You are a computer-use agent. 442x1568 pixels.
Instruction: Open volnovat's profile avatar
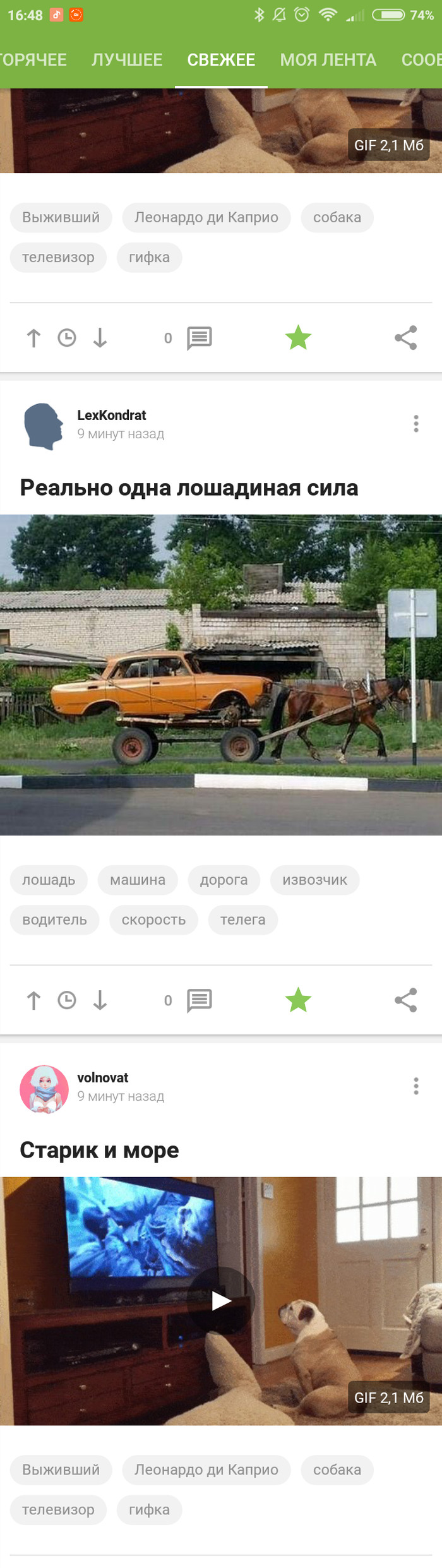click(44, 1089)
